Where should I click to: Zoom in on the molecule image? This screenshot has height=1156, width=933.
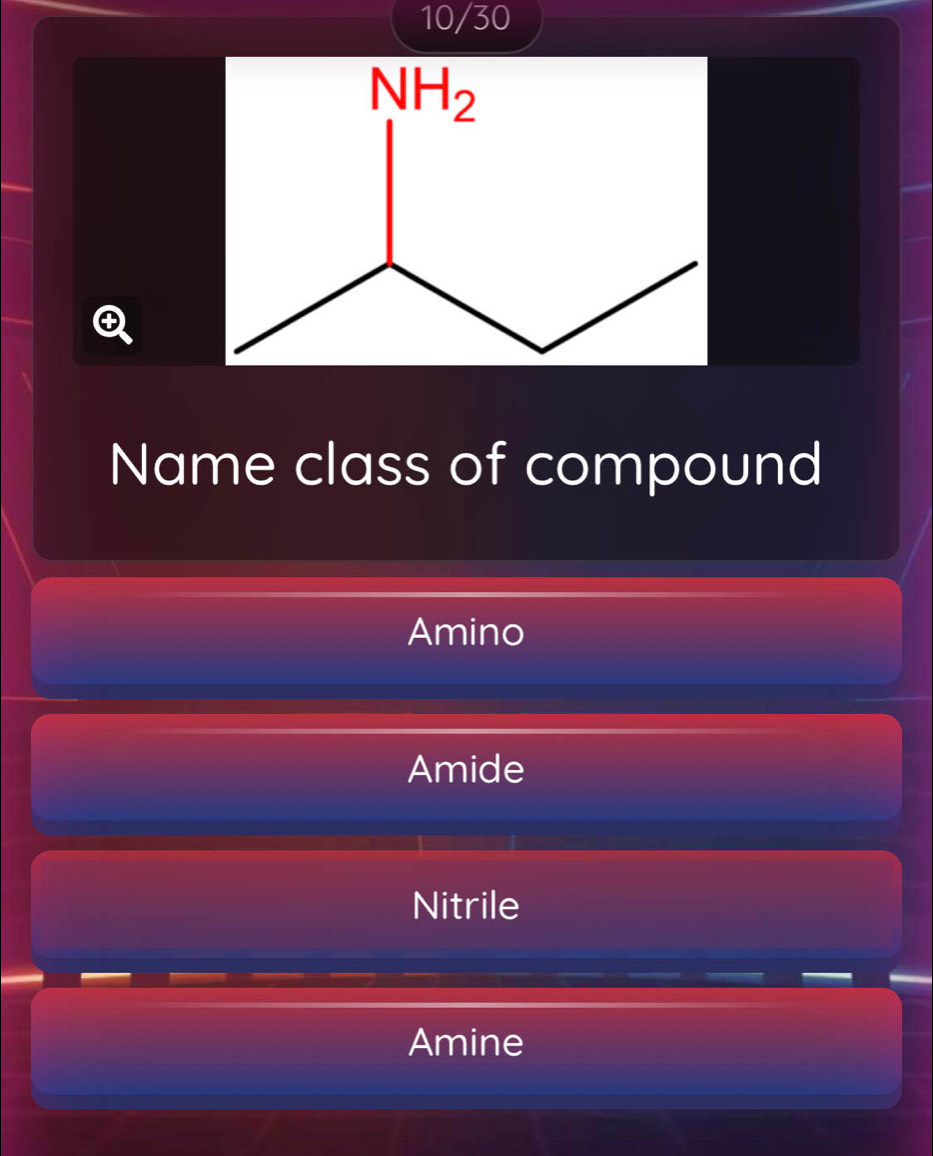tap(112, 325)
